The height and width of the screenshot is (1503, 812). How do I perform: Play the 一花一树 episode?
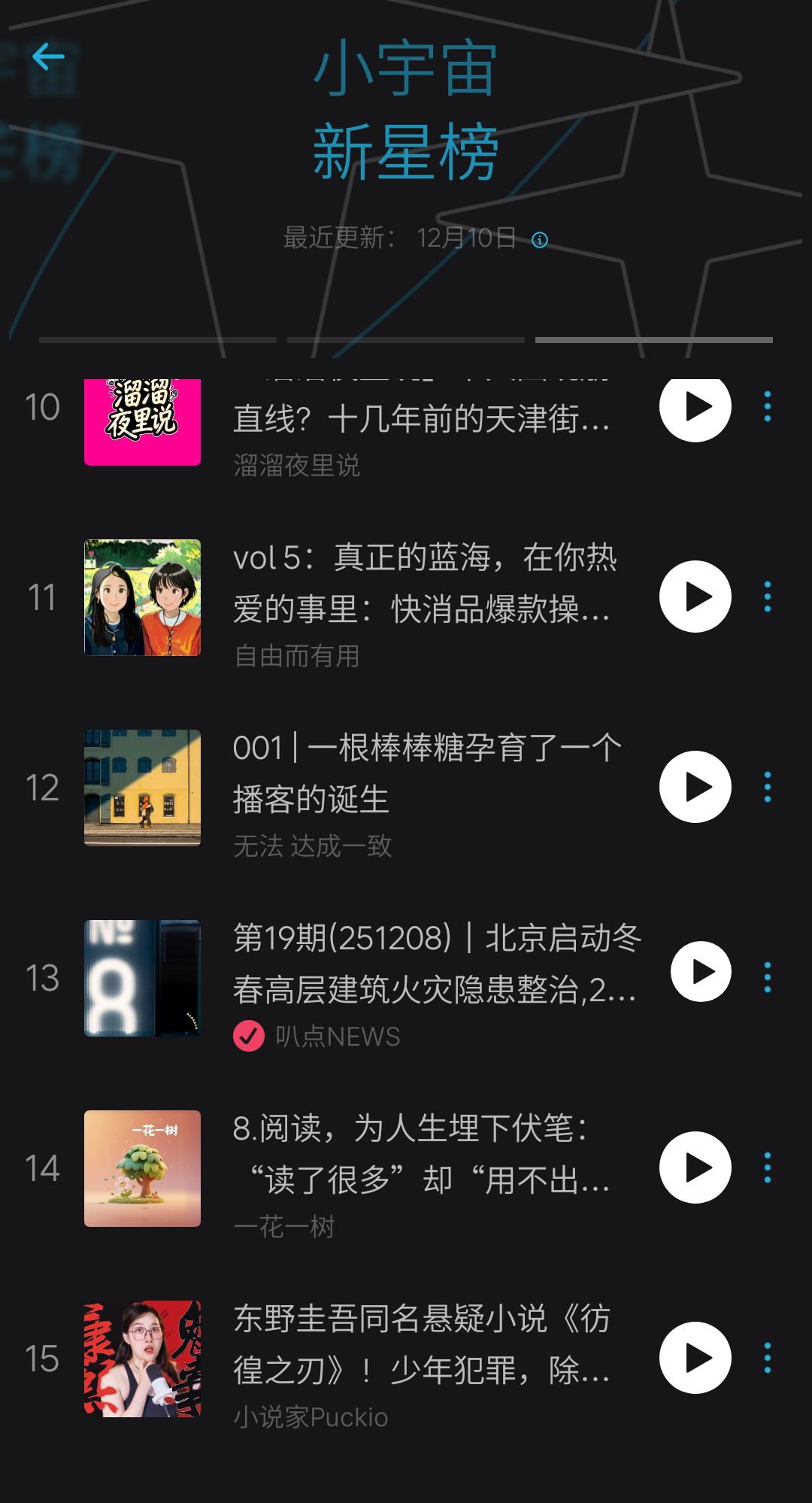(695, 1167)
